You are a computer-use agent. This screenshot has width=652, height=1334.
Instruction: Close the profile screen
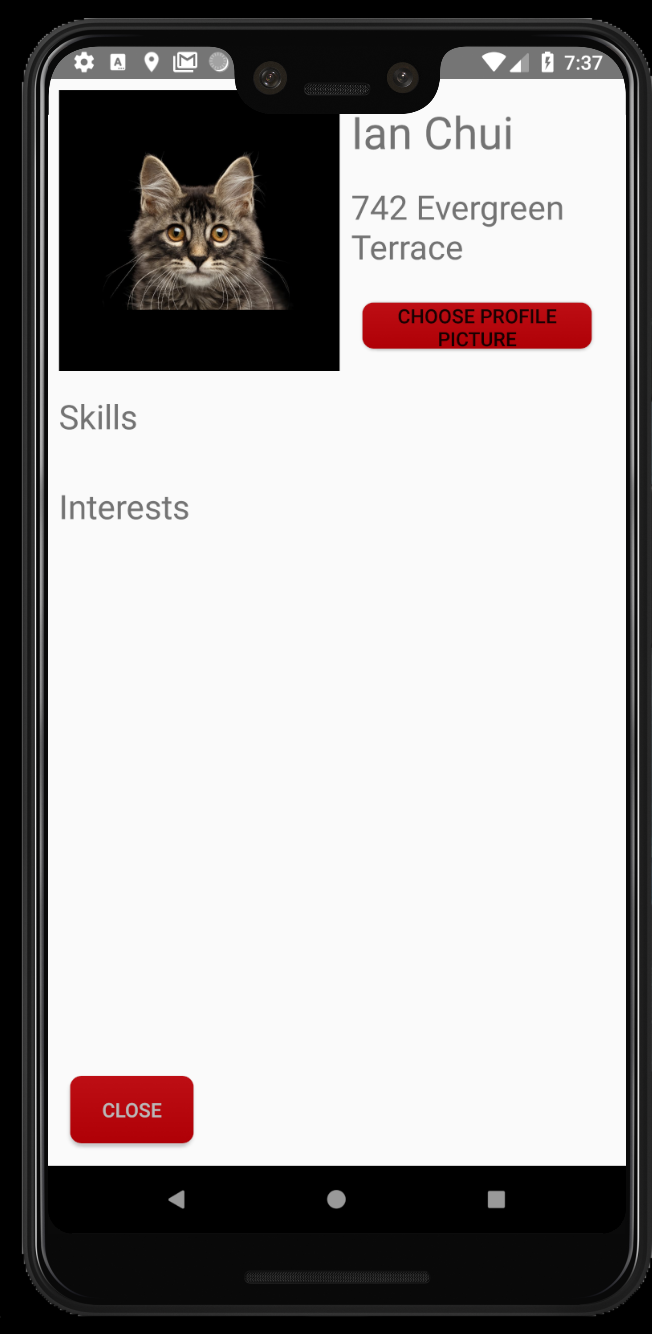tap(131, 1110)
